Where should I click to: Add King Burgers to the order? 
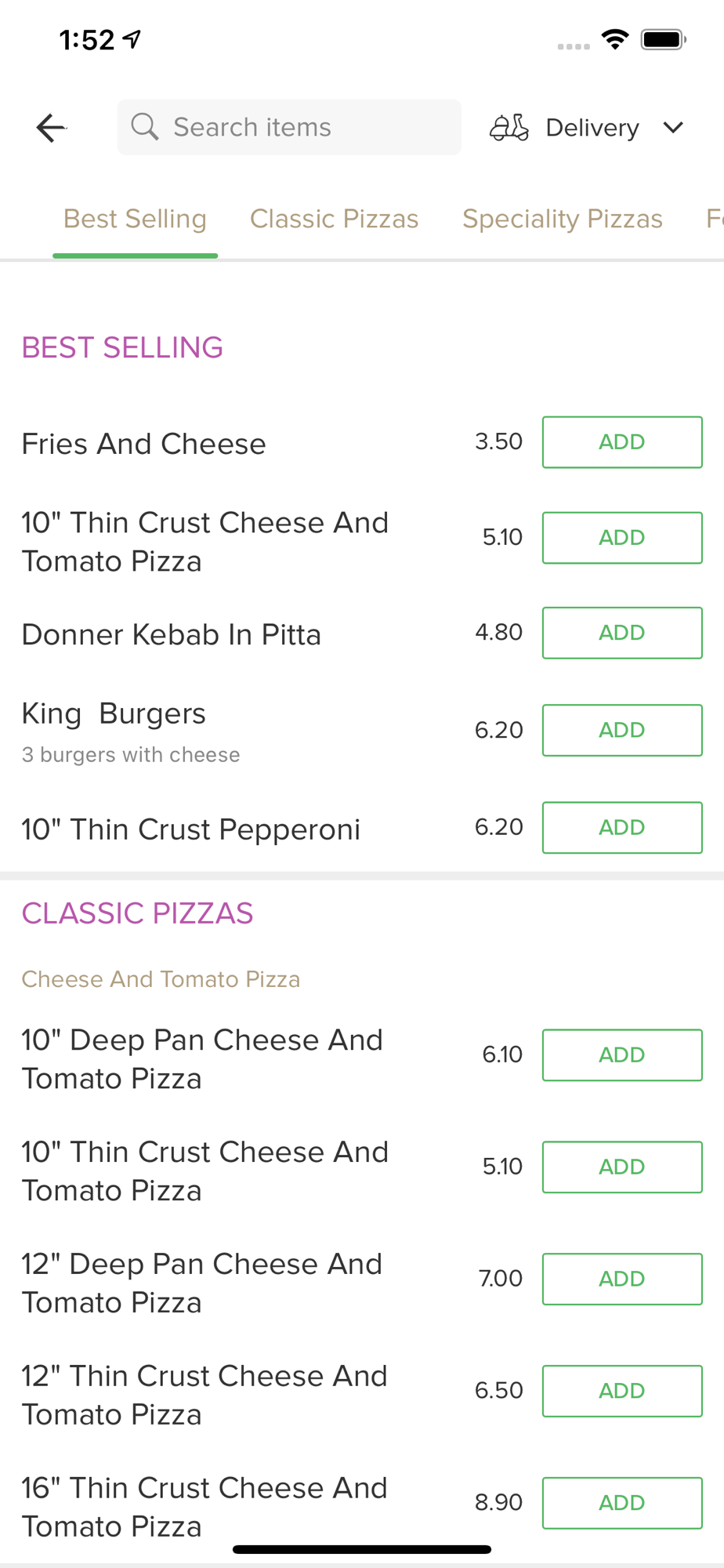tap(621, 730)
